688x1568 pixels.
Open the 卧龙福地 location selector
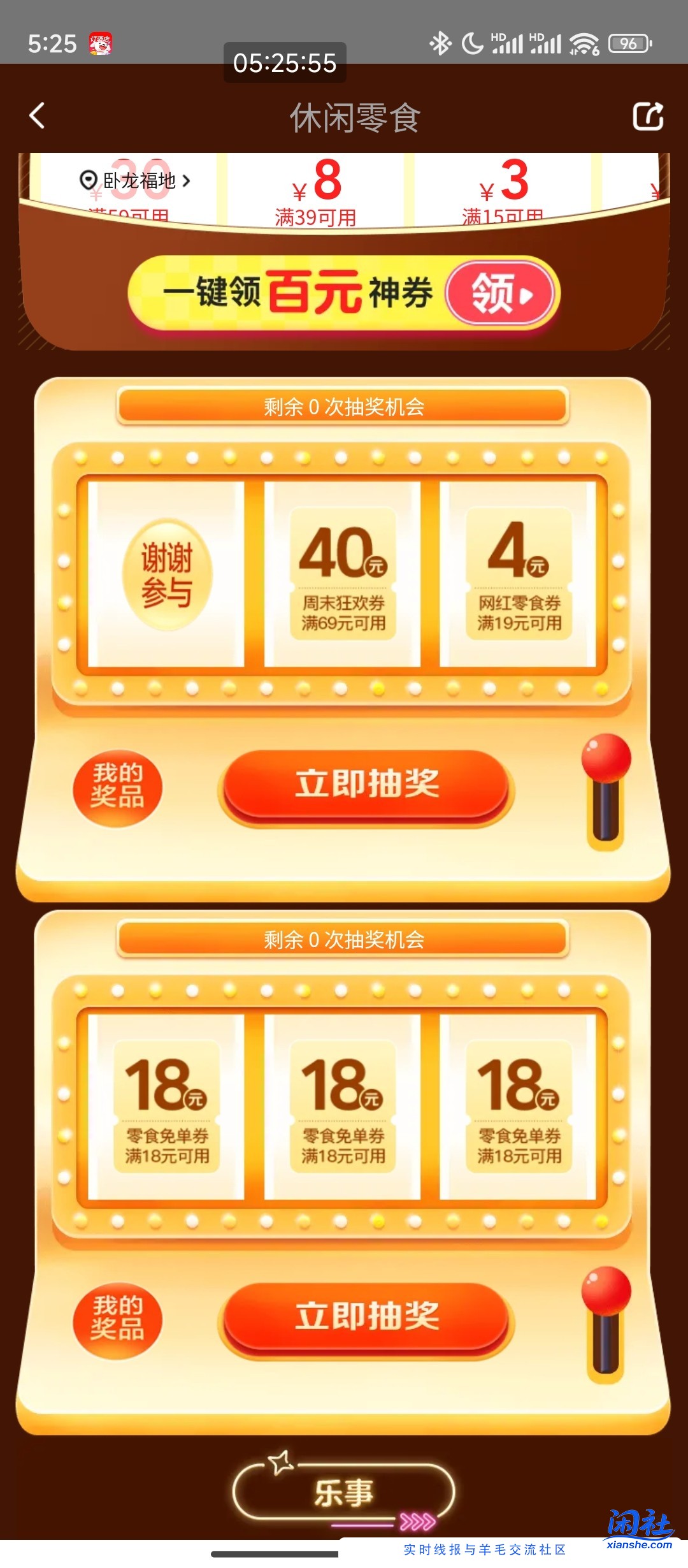[135, 181]
